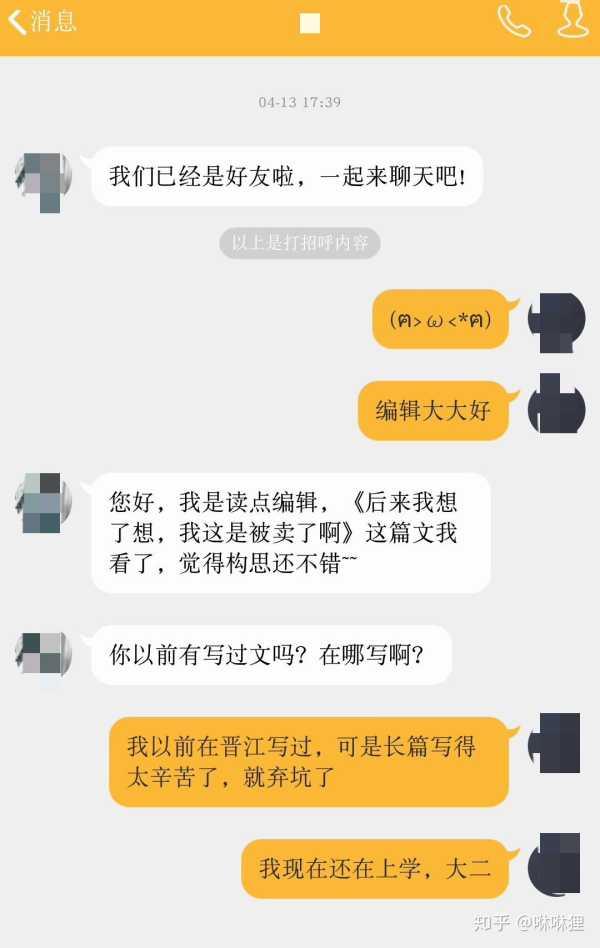Screen dimensions: 600x948
Task: Tap my avatar next to 编辑大大好
Action: (556, 404)
